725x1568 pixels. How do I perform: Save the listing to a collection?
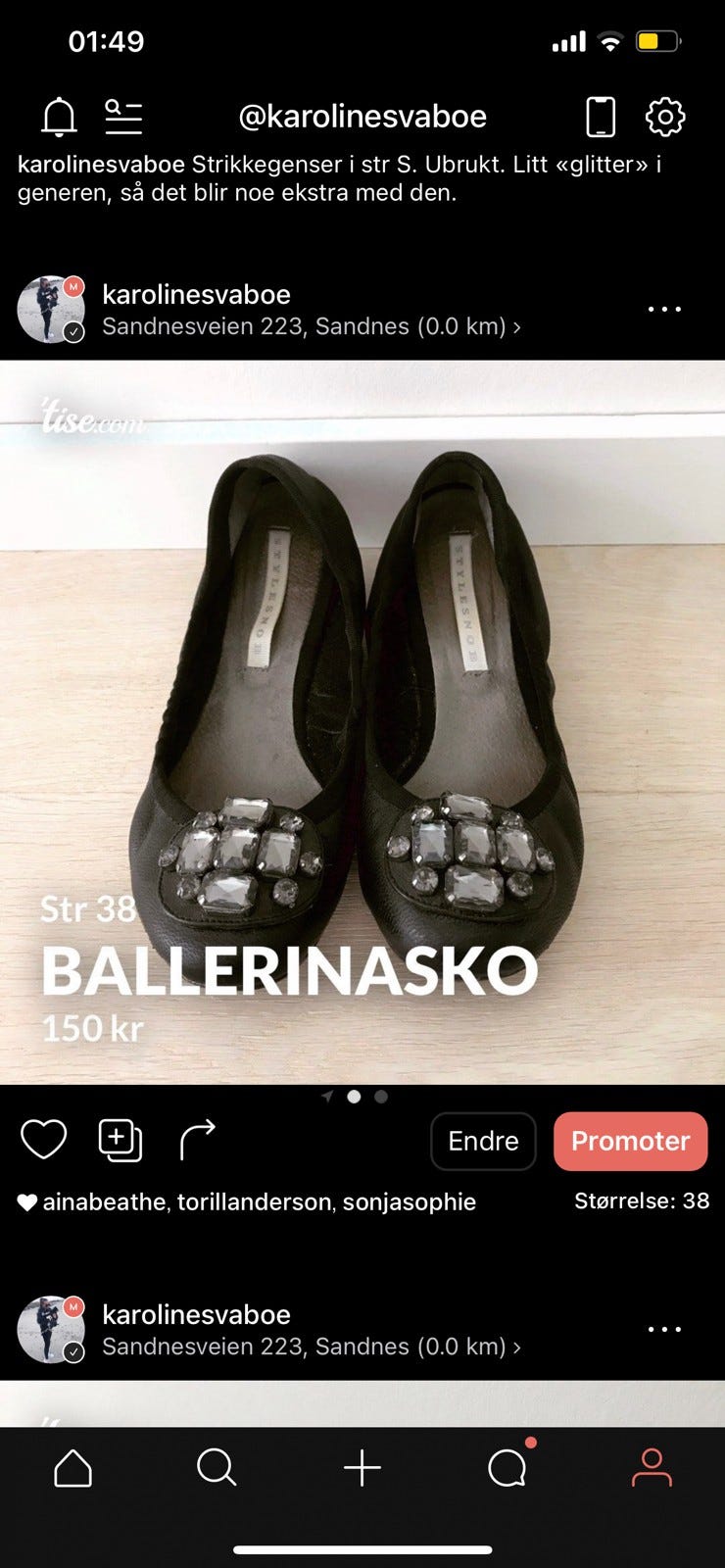click(x=119, y=1140)
